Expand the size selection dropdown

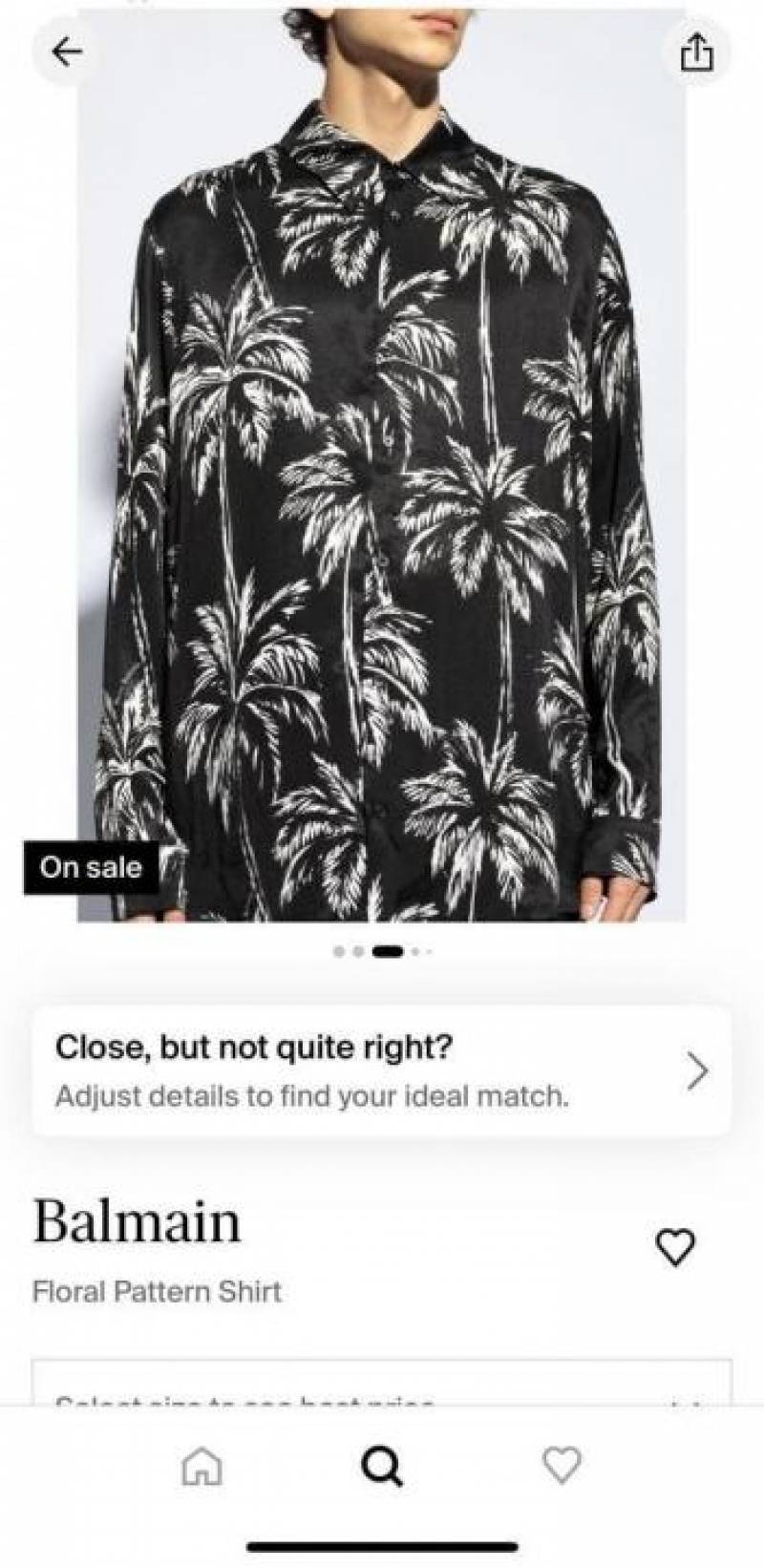pyautogui.click(x=382, y=1389)
